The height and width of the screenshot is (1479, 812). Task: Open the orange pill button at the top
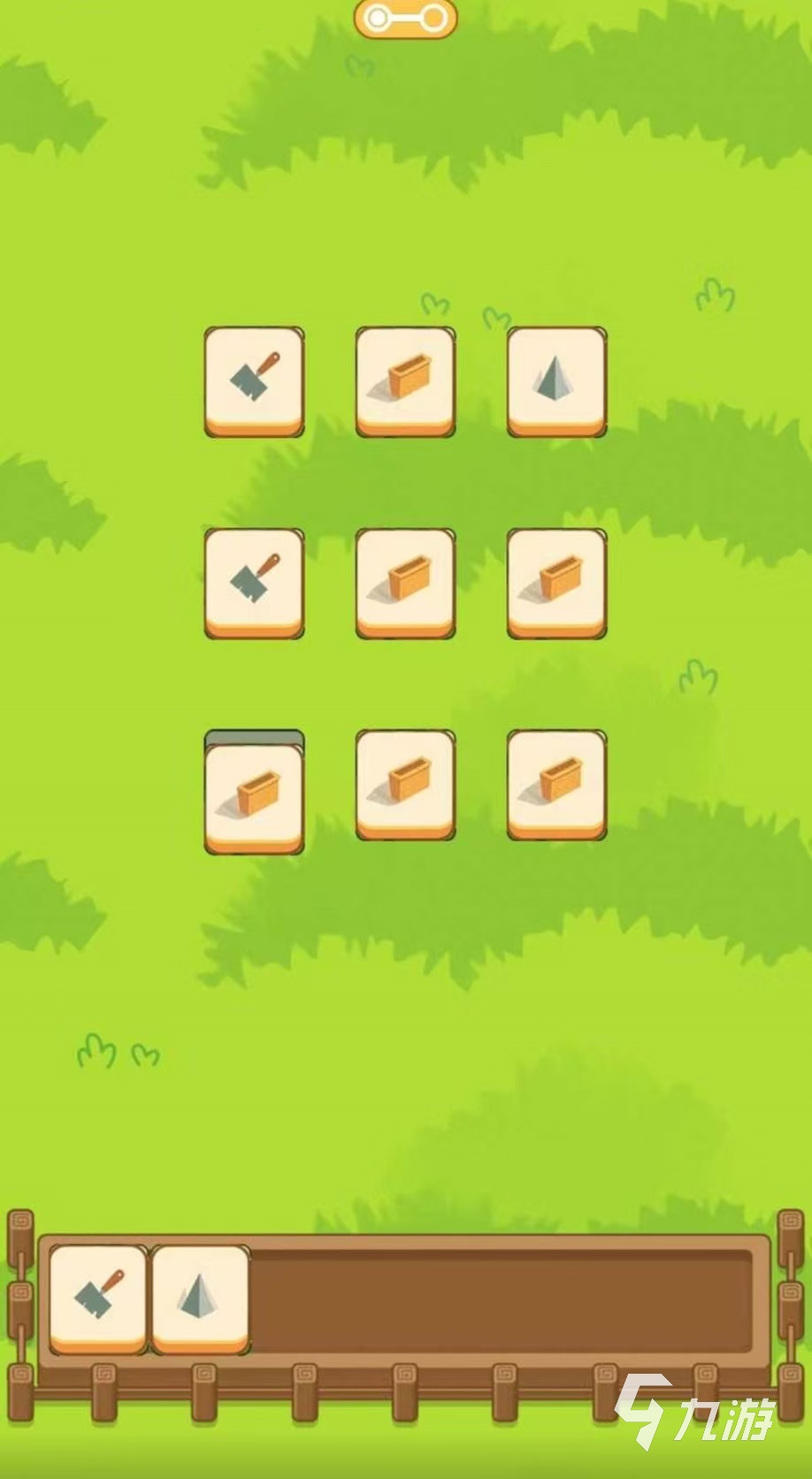406,19
